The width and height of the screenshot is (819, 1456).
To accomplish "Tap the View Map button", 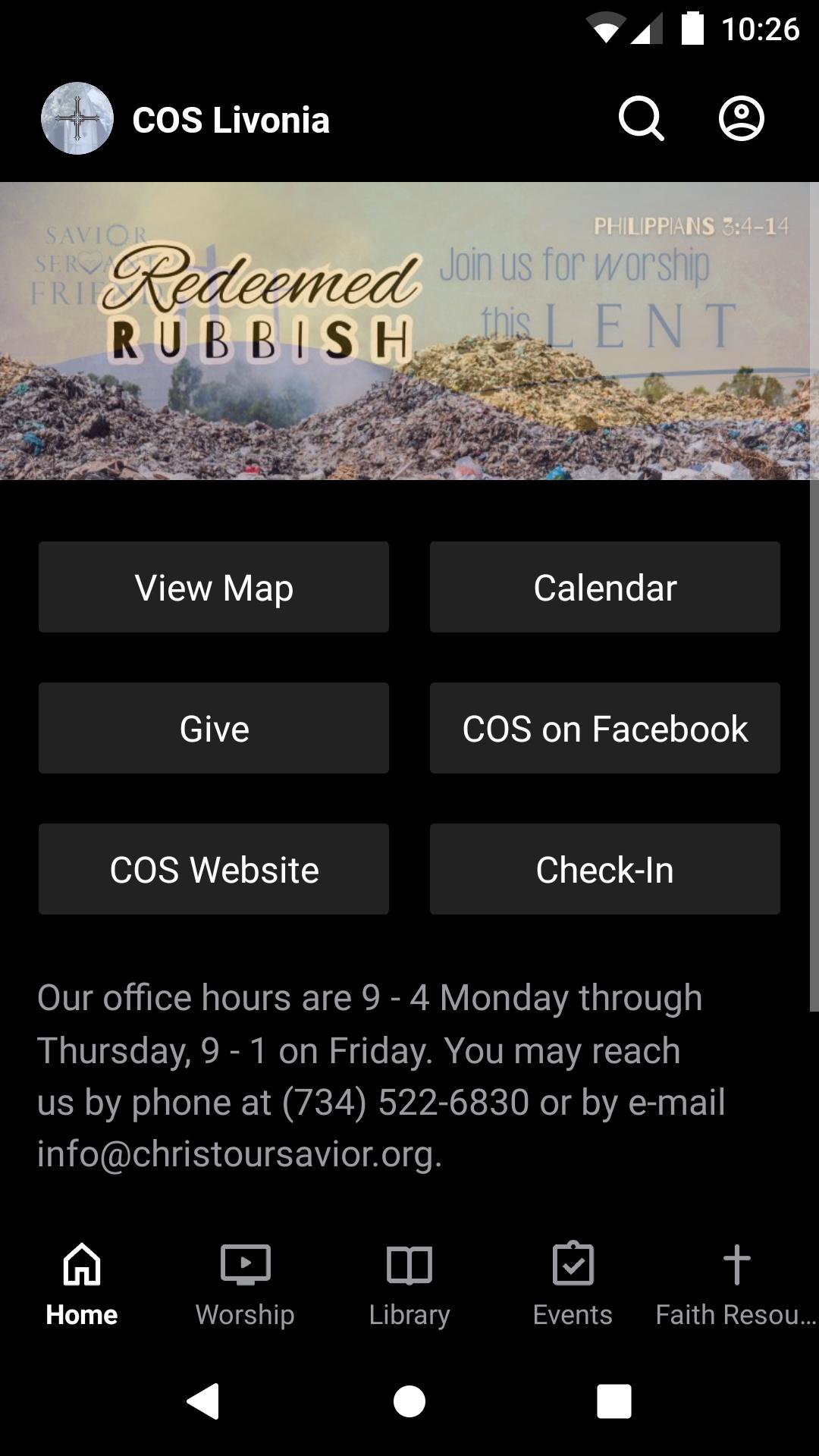I will (214, 587).
